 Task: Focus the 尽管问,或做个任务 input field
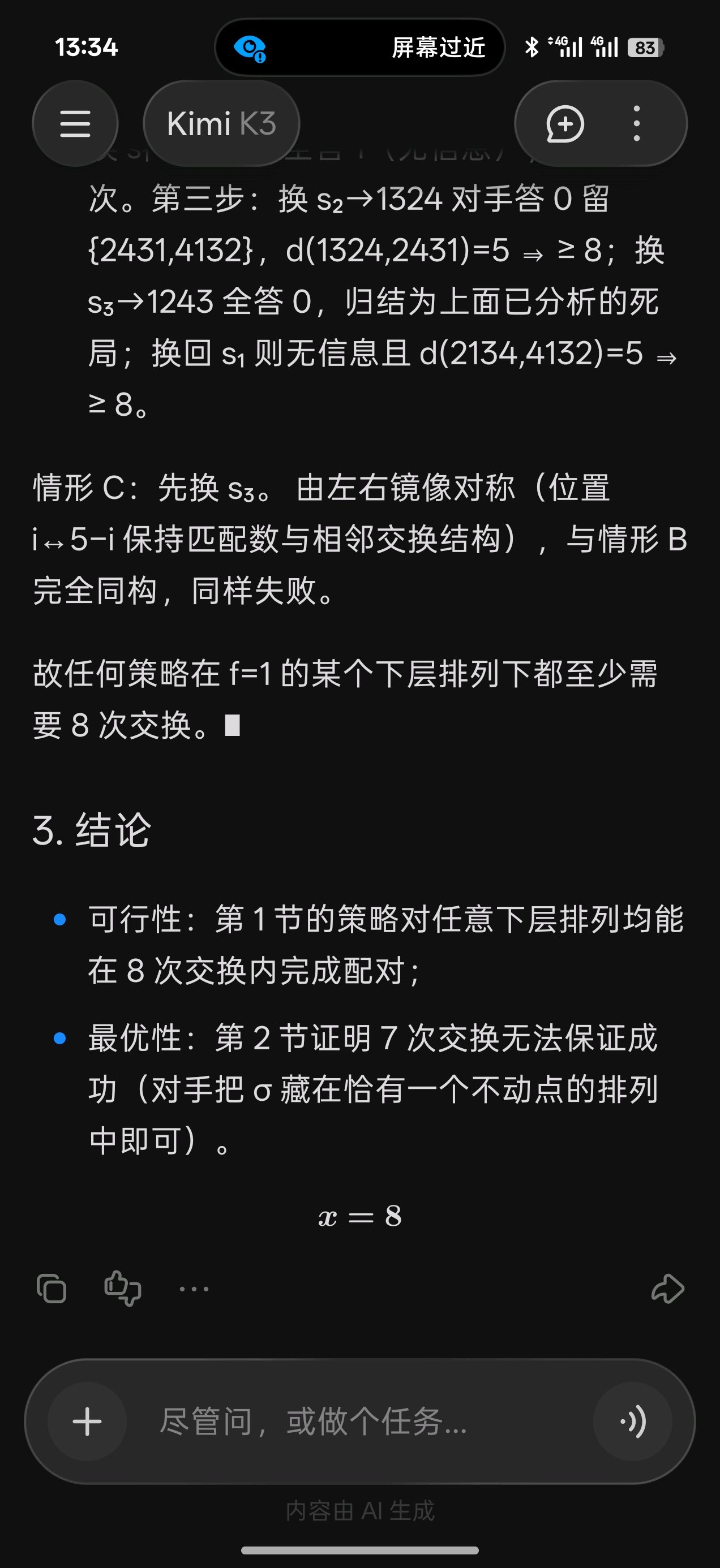click(359, 1422)
